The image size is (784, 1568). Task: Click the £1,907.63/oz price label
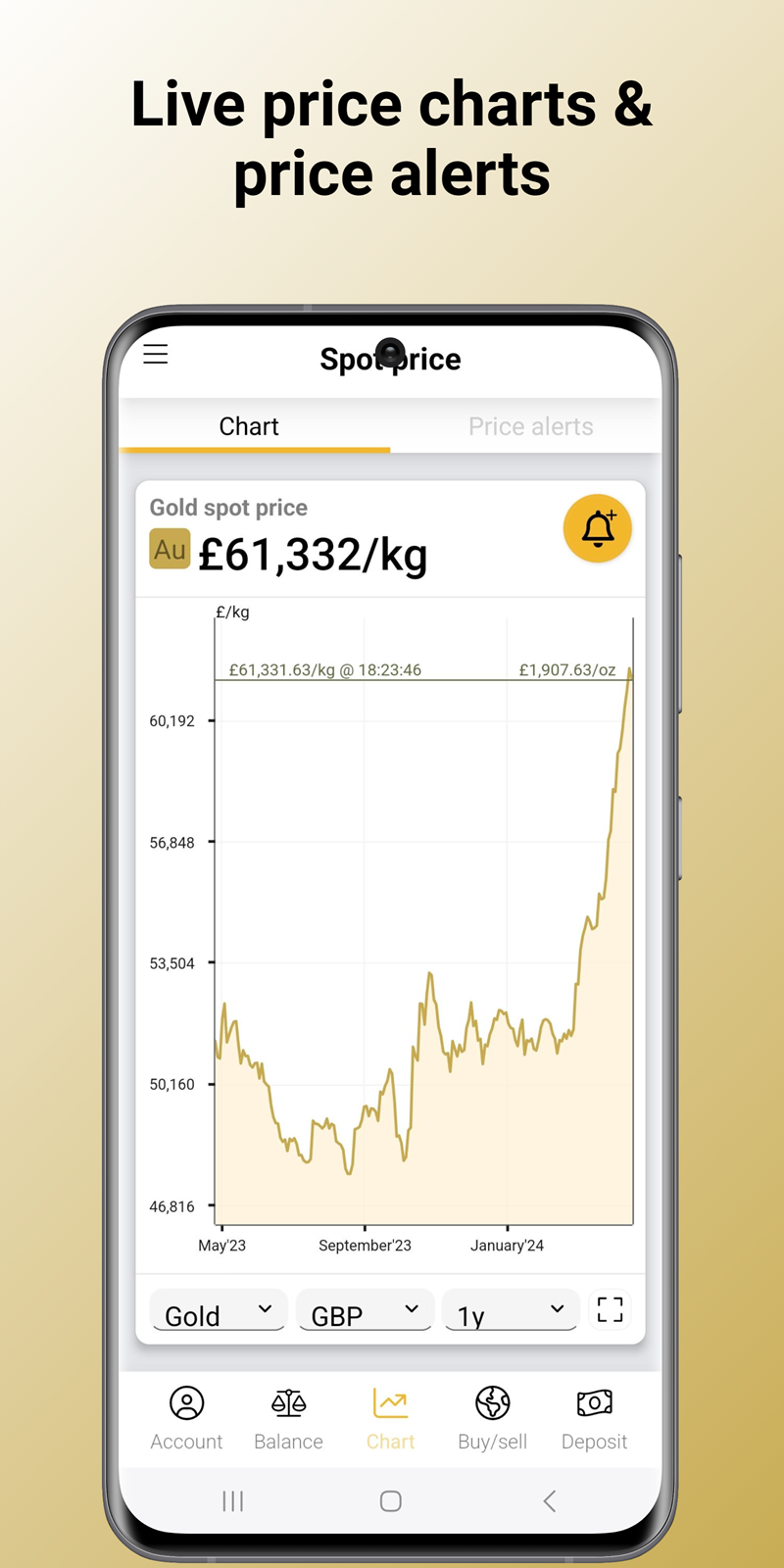coord(568,669)
